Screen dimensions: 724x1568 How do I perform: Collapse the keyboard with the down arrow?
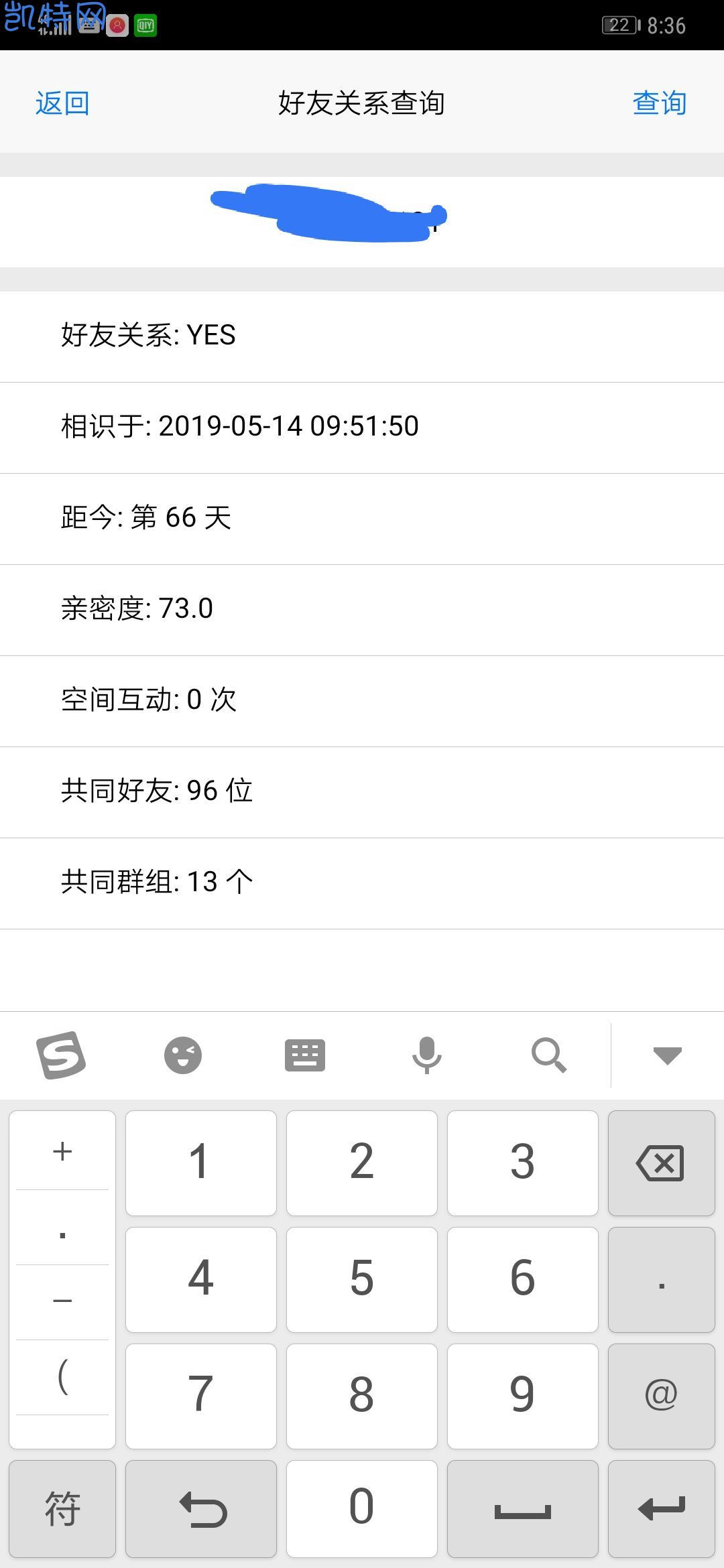coord(667,1053)
